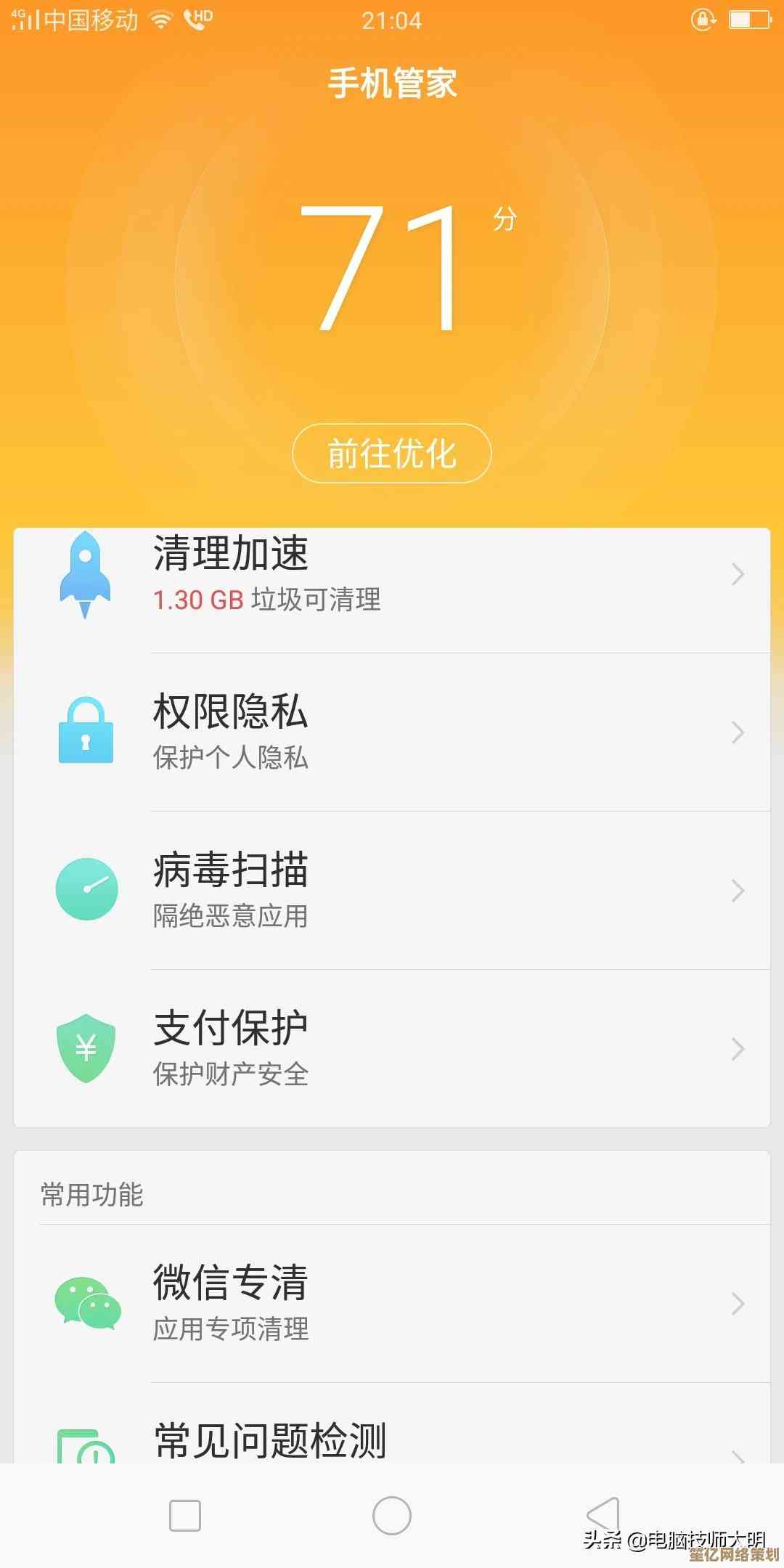Open 微信专清 WeChat cleanup
This screenshot has width=784, height=1568.
tap(392, 1304)
